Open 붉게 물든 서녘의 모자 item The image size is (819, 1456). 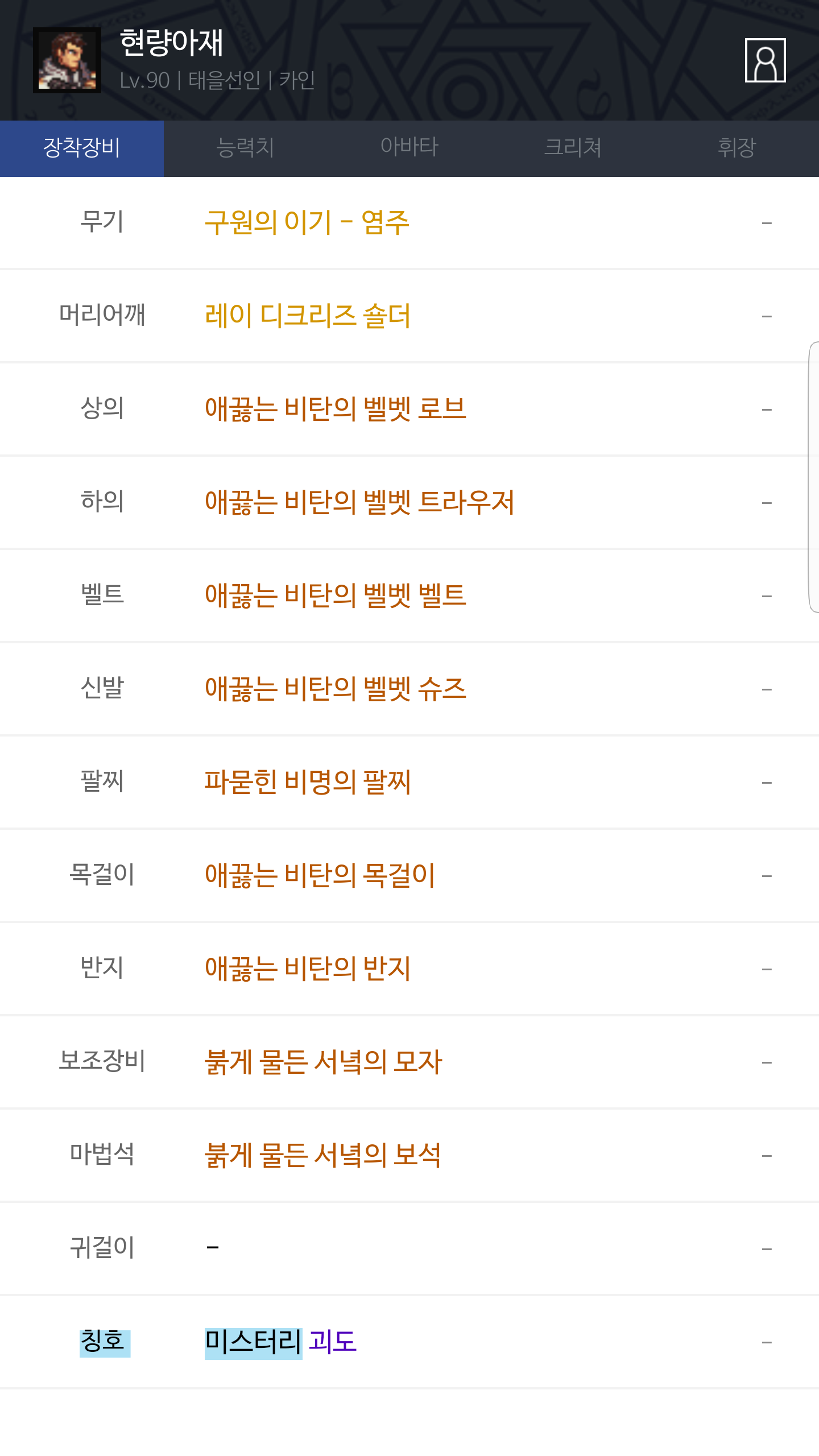pyautogui.click(x=324, y=1062)
